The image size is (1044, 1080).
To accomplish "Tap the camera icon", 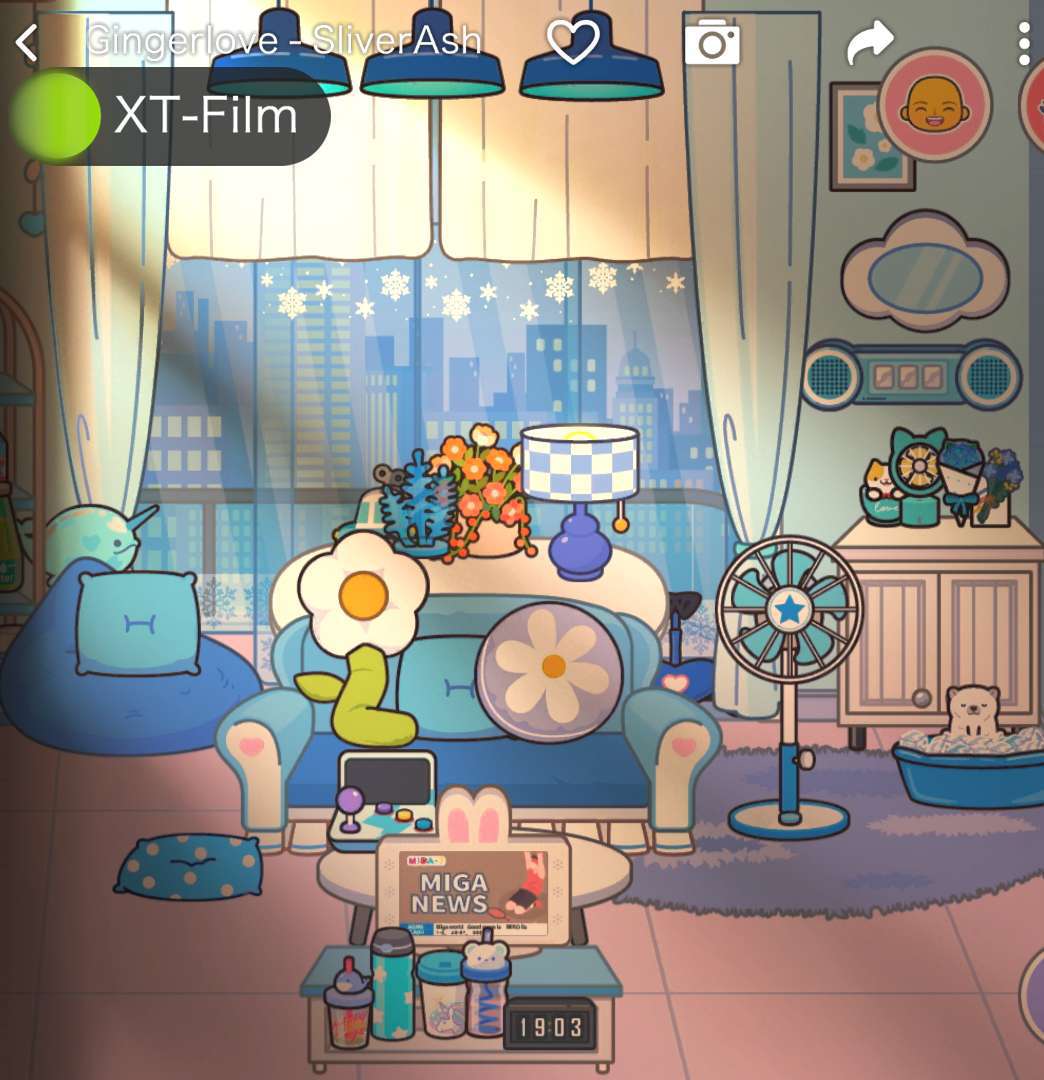I will tap(711, 43).
